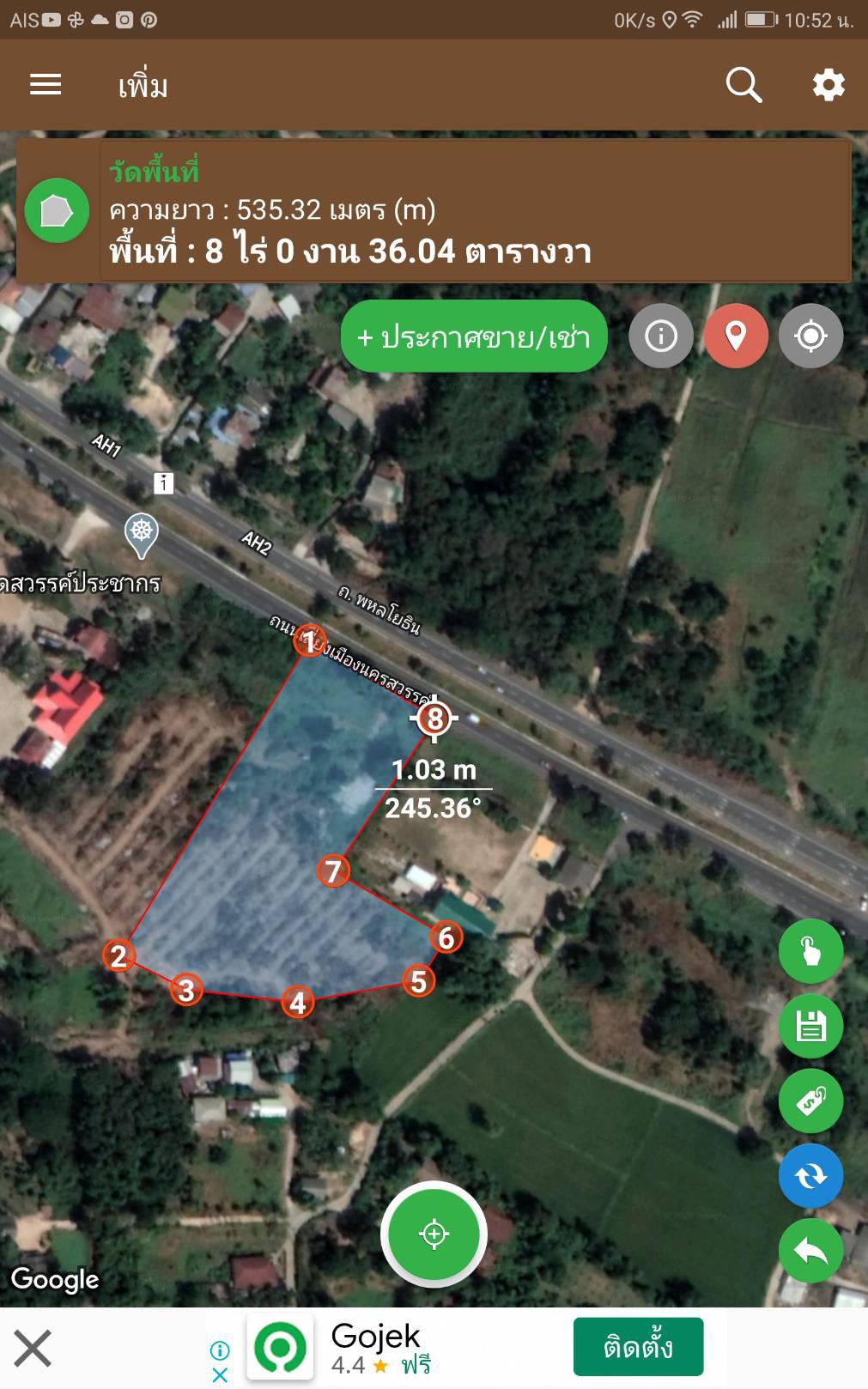Open the info circle button
This screenshot has height=1389, width=868.
tap(661, 336)
